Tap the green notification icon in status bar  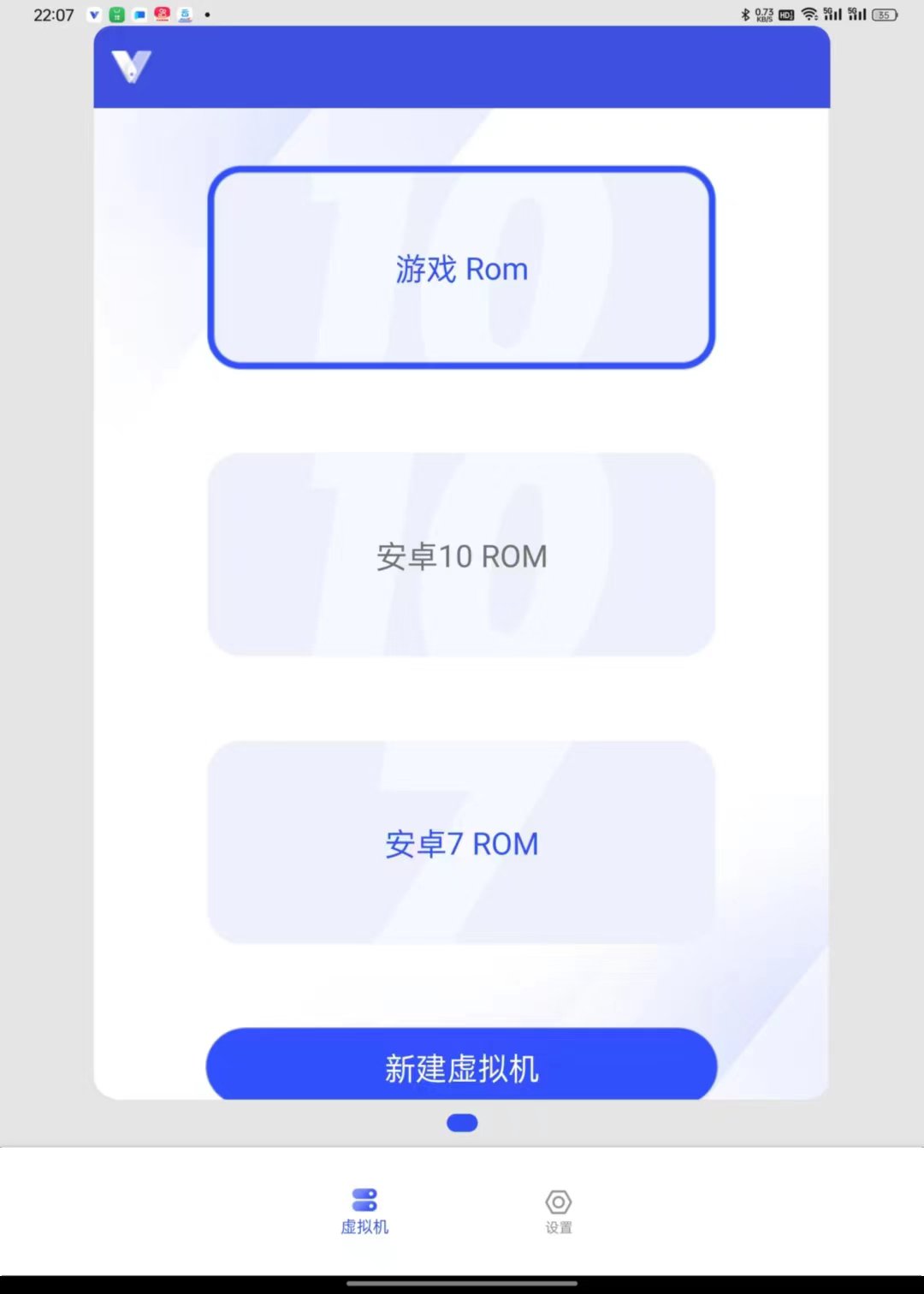click(x=116, y=15)
